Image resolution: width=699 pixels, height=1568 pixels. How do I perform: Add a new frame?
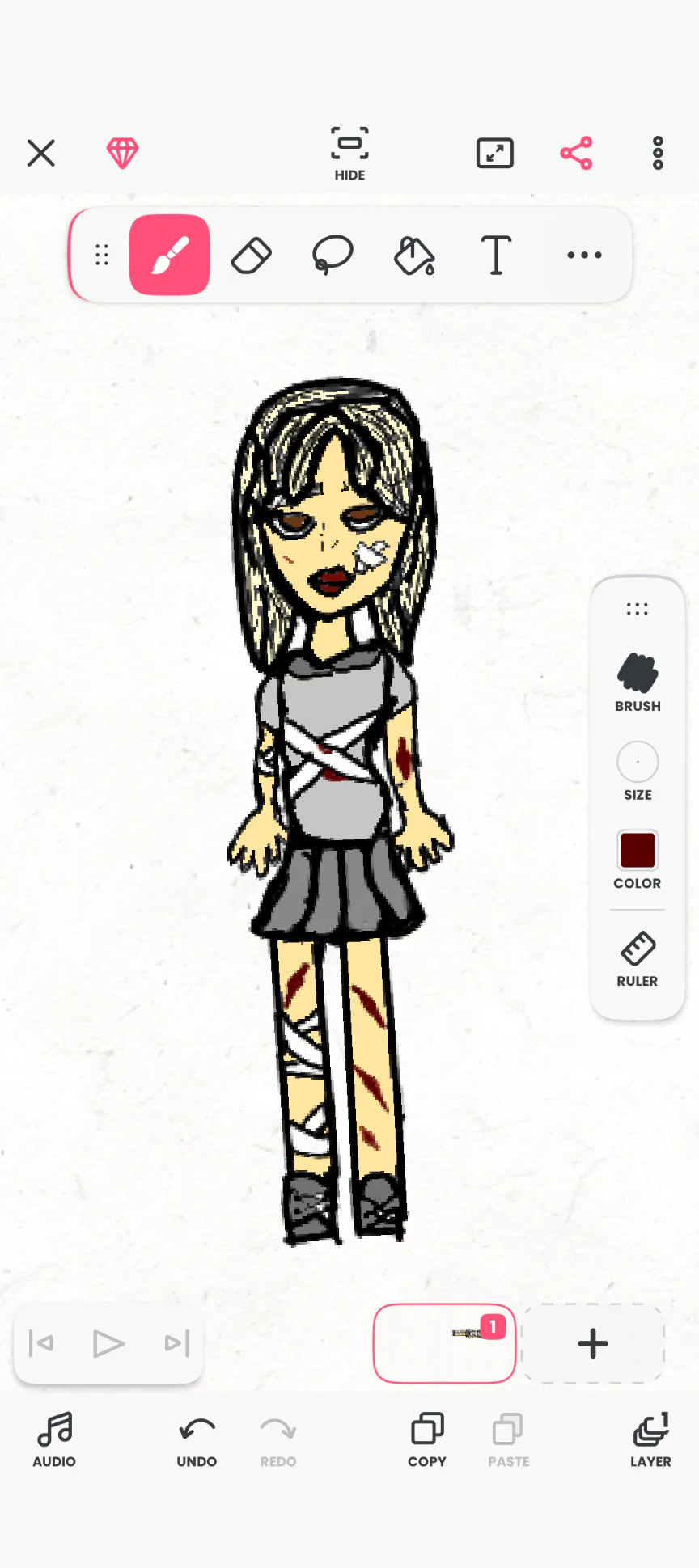pyautogui.click(x=593, y=1343)
